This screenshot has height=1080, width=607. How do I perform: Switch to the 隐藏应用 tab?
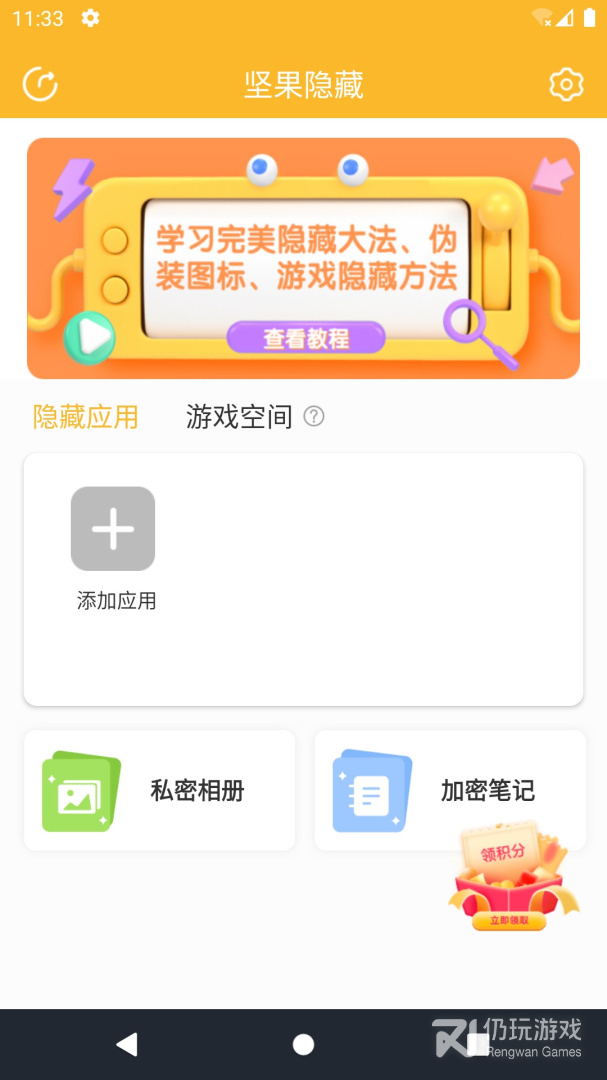click(x=86, y=417)
